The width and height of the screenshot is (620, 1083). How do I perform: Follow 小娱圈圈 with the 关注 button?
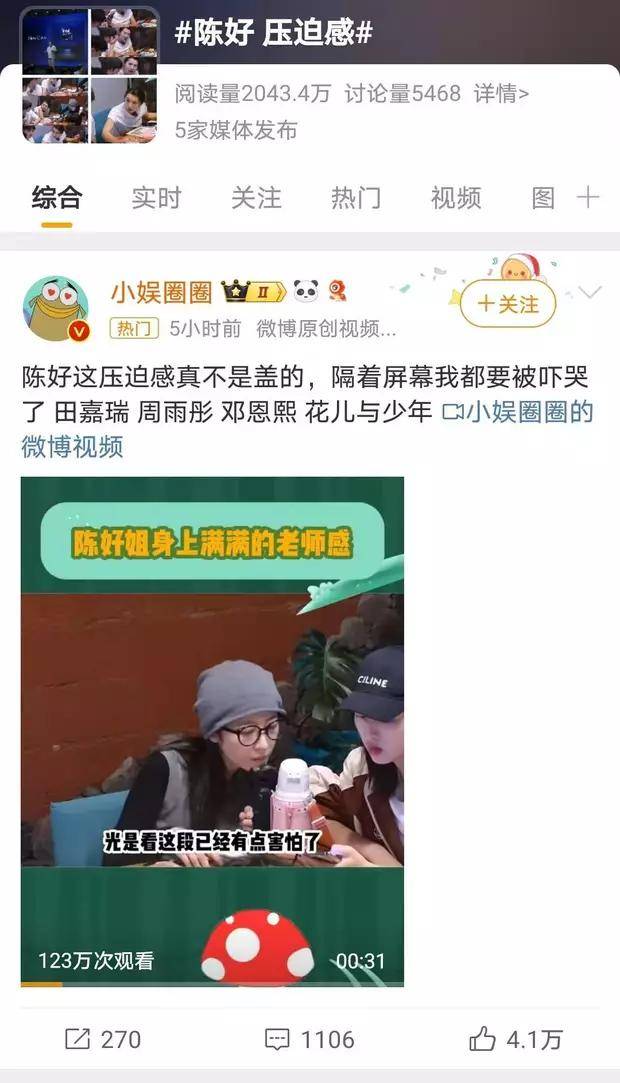point(507,304)
